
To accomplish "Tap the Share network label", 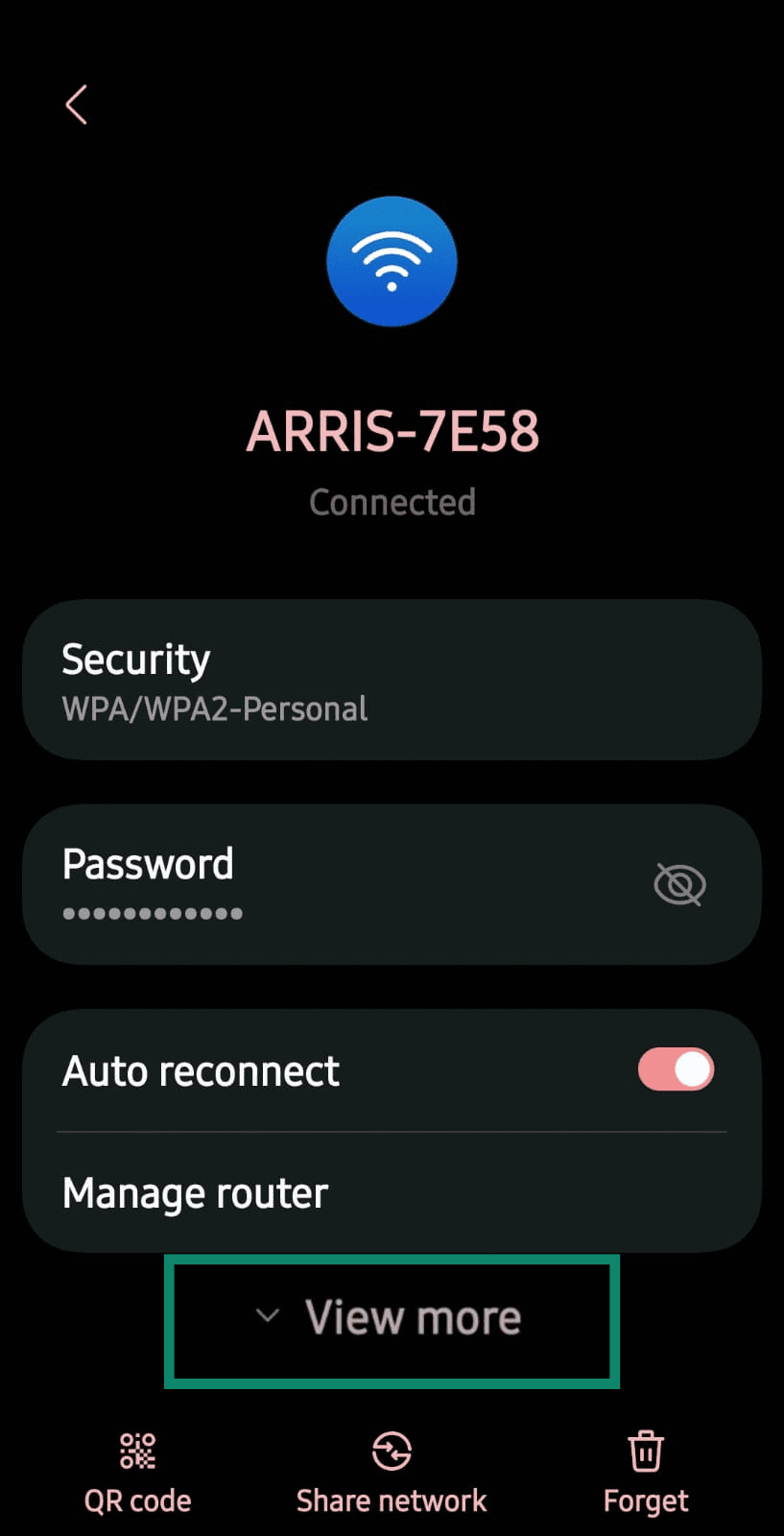I will pos(392,1500).
